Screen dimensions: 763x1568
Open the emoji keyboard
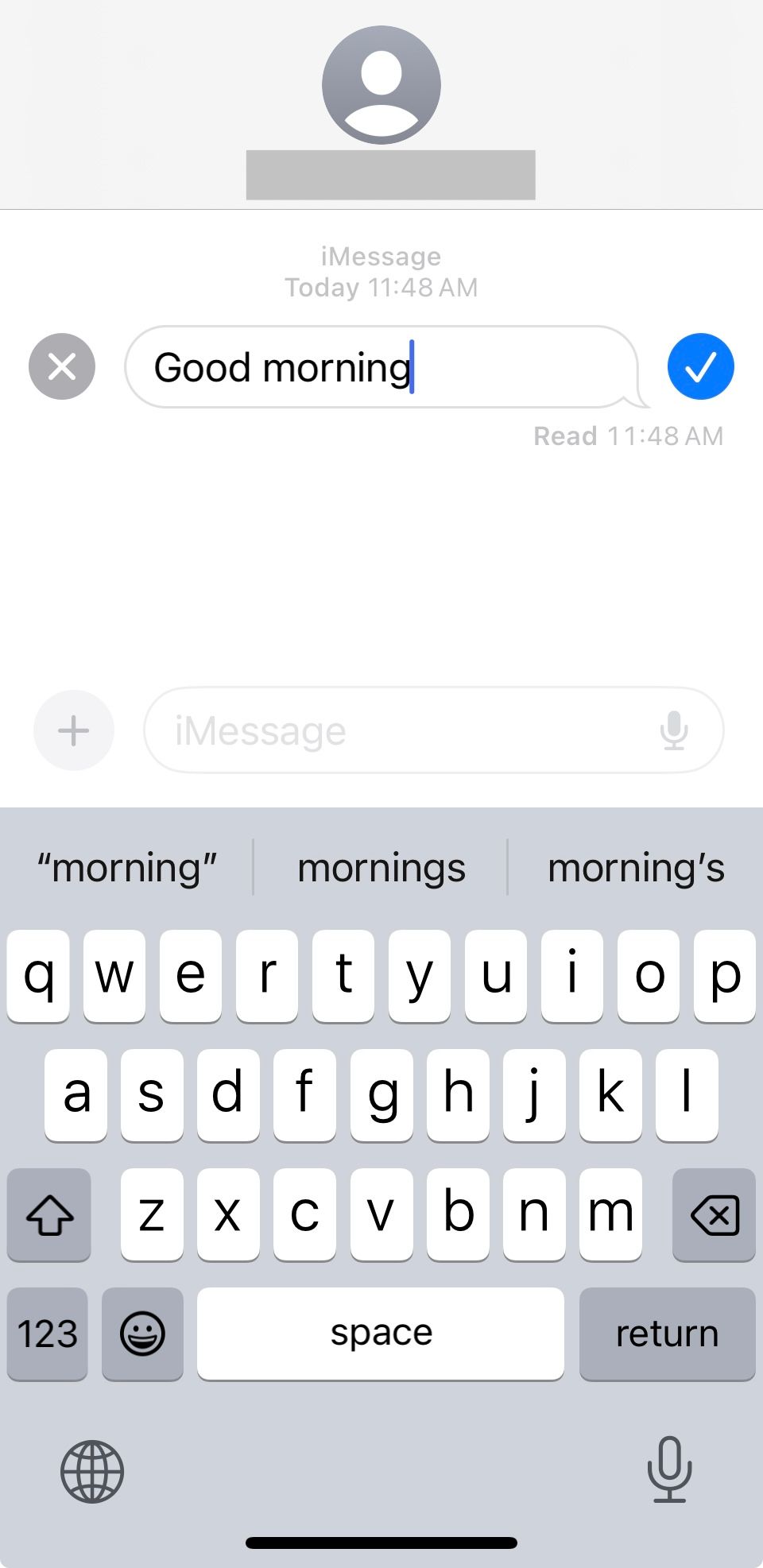[142, 1334]
